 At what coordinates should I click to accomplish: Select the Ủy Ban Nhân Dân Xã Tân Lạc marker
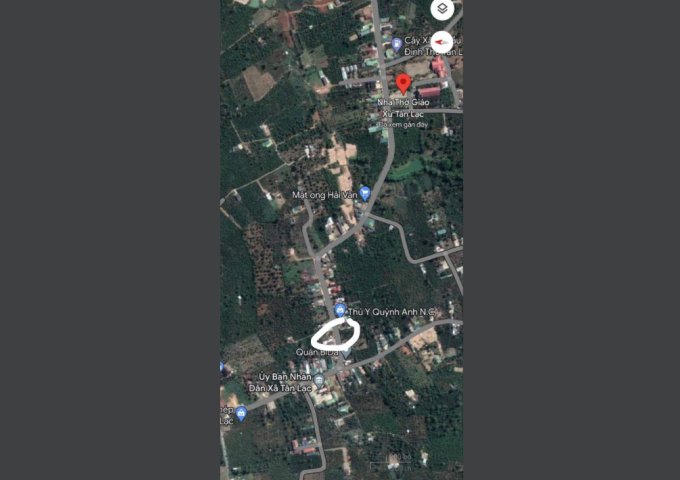coord(318,379)
